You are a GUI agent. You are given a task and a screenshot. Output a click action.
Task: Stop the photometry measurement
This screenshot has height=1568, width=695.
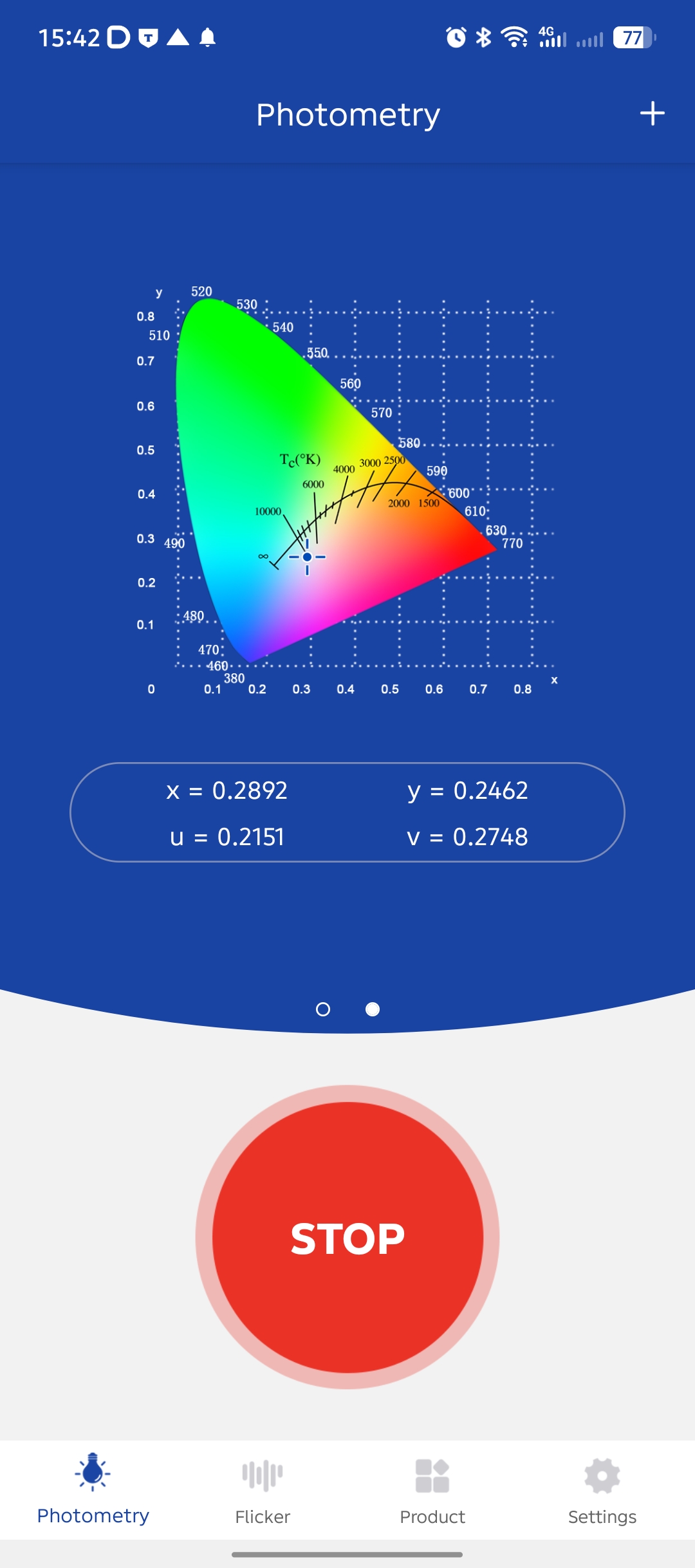tap(347, 1237)
